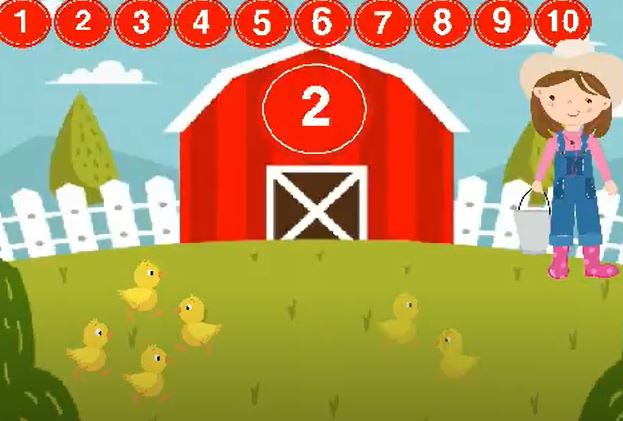Tap the number 6 circle
This screenshot has height=421, width=623.
click(x=322, y=21)
